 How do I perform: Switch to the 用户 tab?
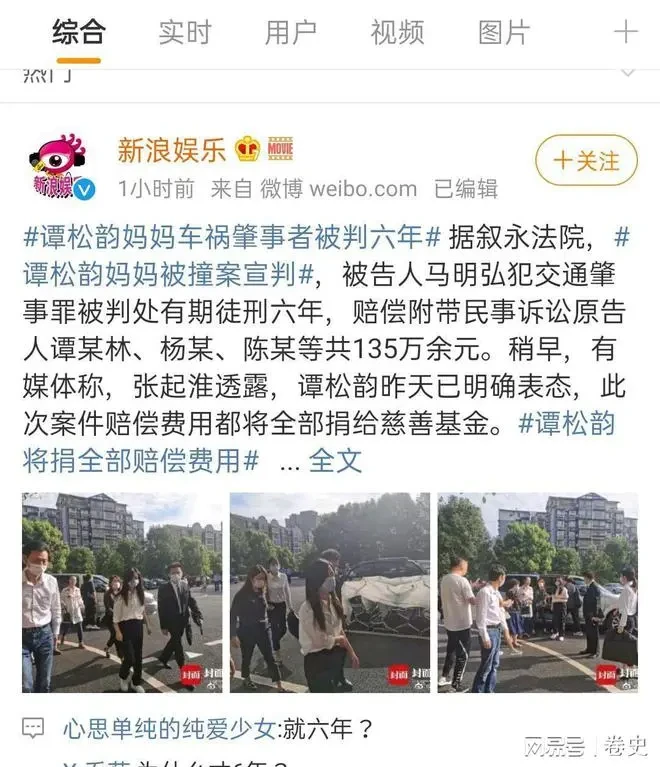point(291,32)
